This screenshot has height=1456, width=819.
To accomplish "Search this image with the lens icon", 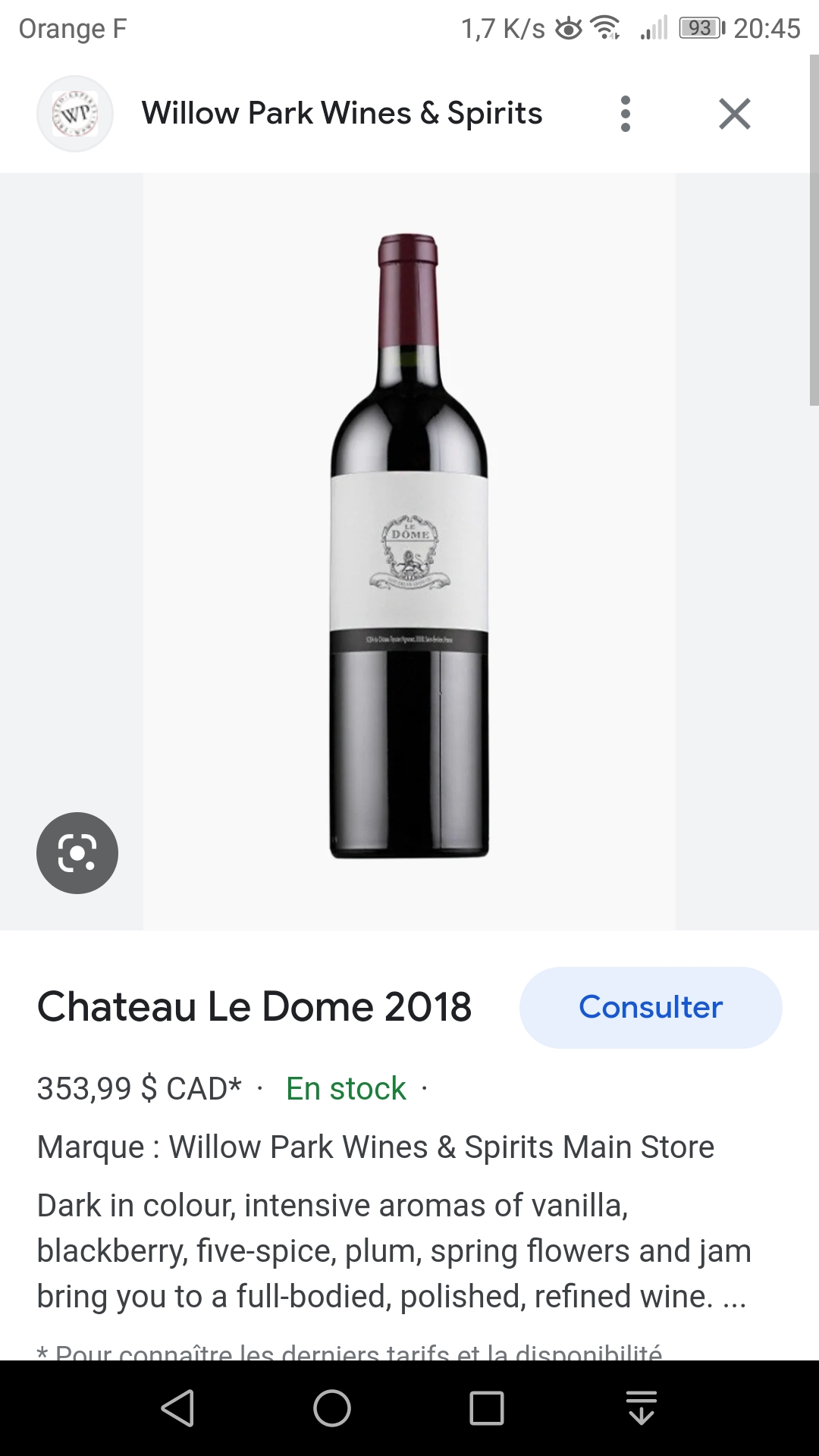I will click(77, 852).
